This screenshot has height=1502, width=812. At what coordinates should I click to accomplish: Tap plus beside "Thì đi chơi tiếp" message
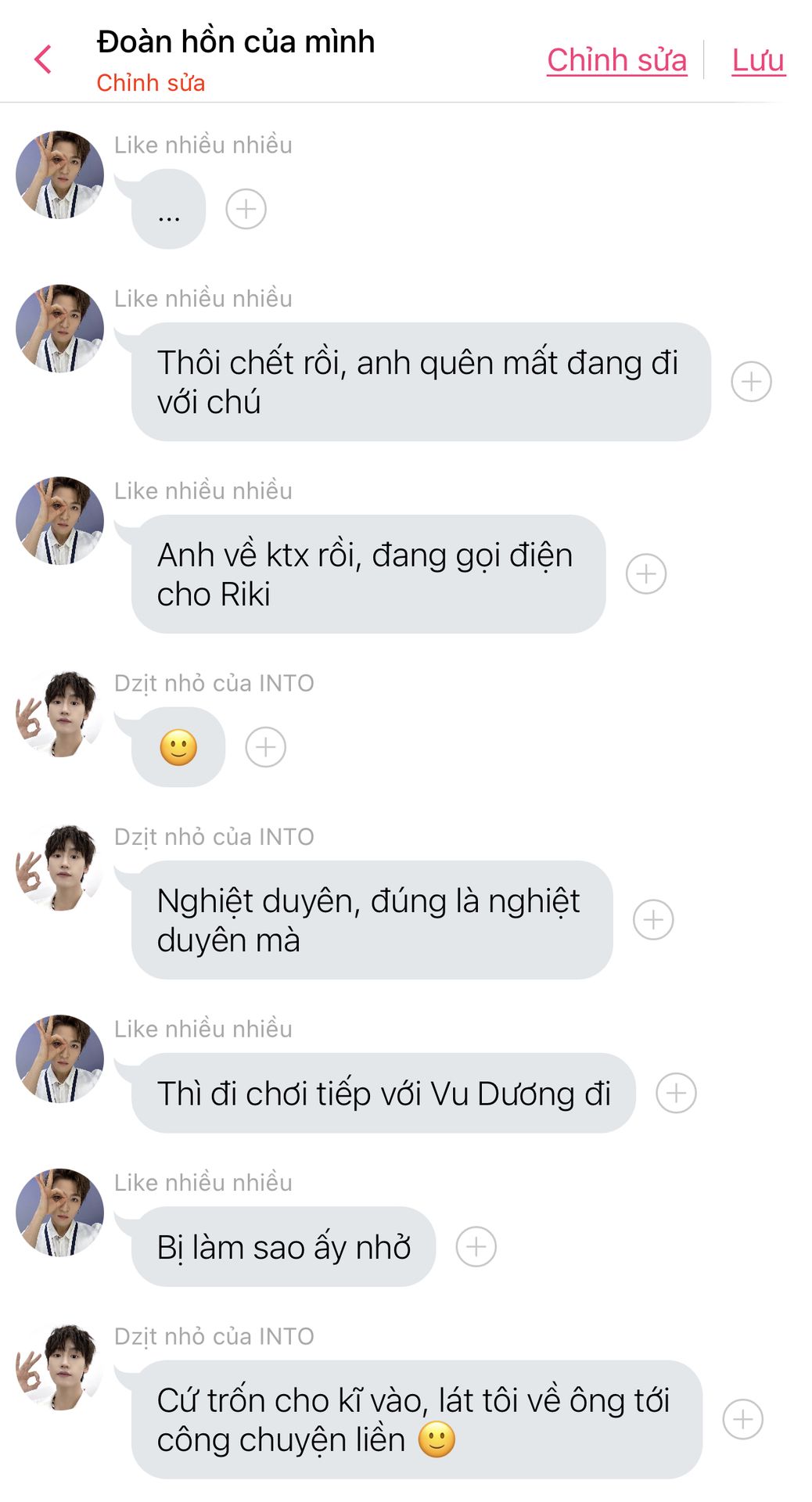pos(676,1093)
